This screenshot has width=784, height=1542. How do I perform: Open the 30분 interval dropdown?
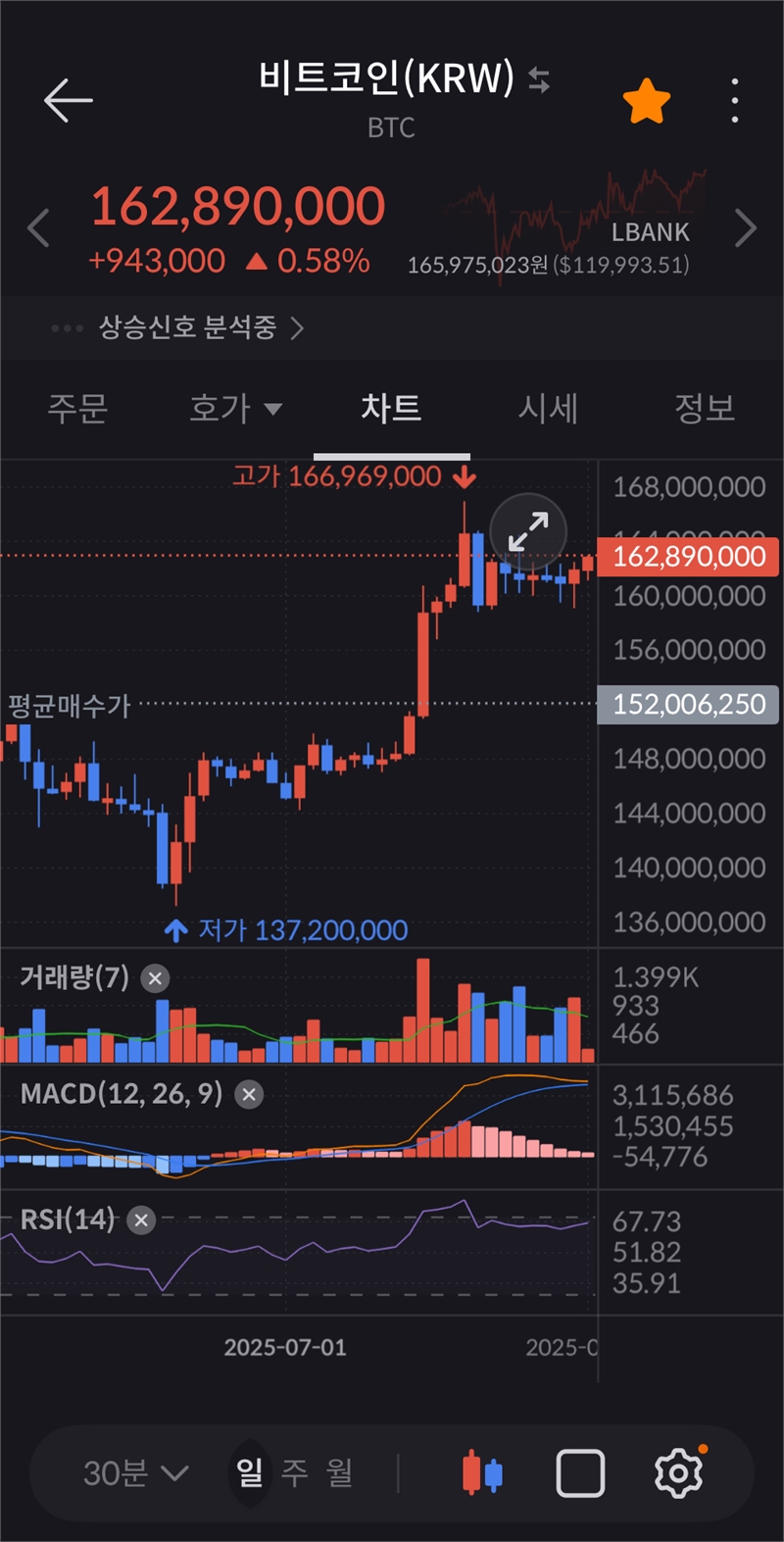coord(135,1472)
